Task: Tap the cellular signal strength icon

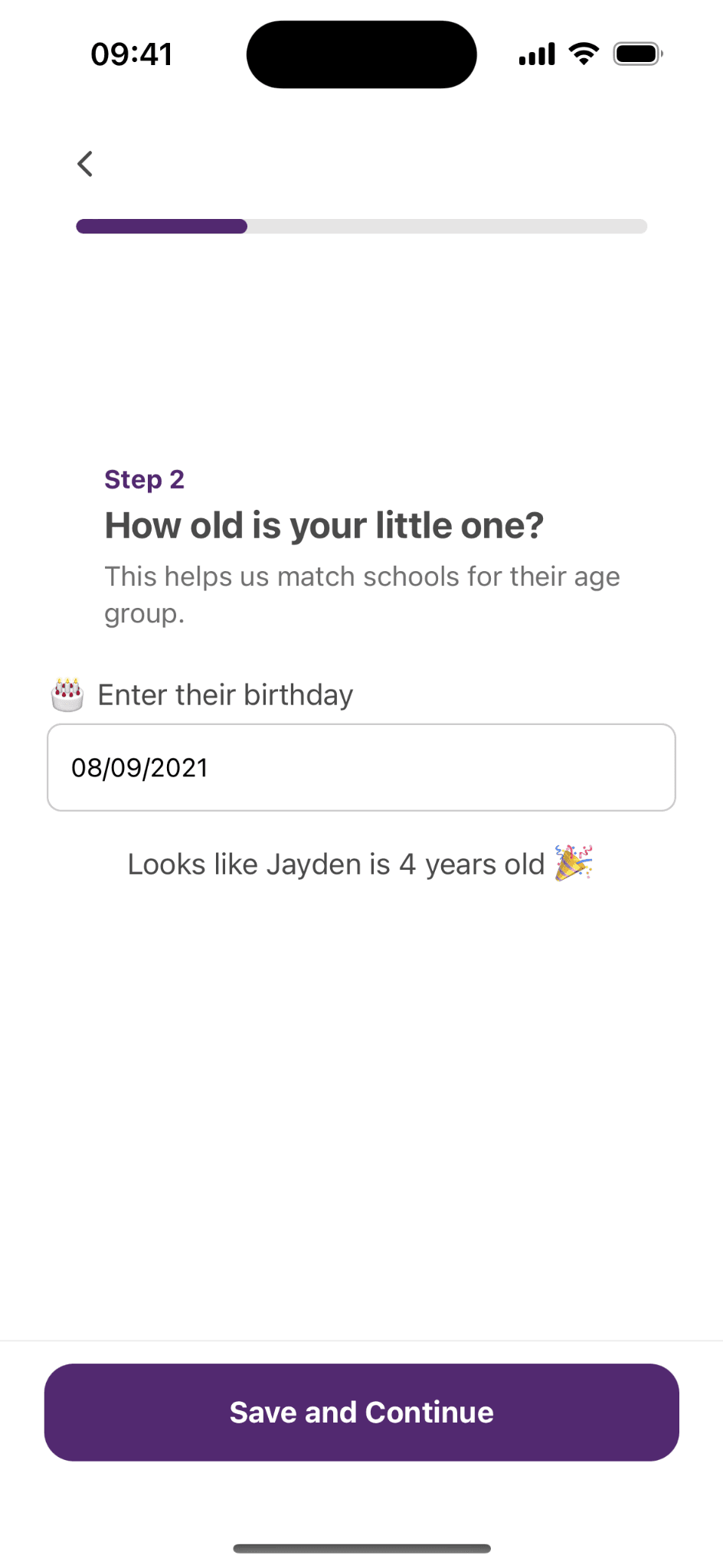Action: point(535,53)
